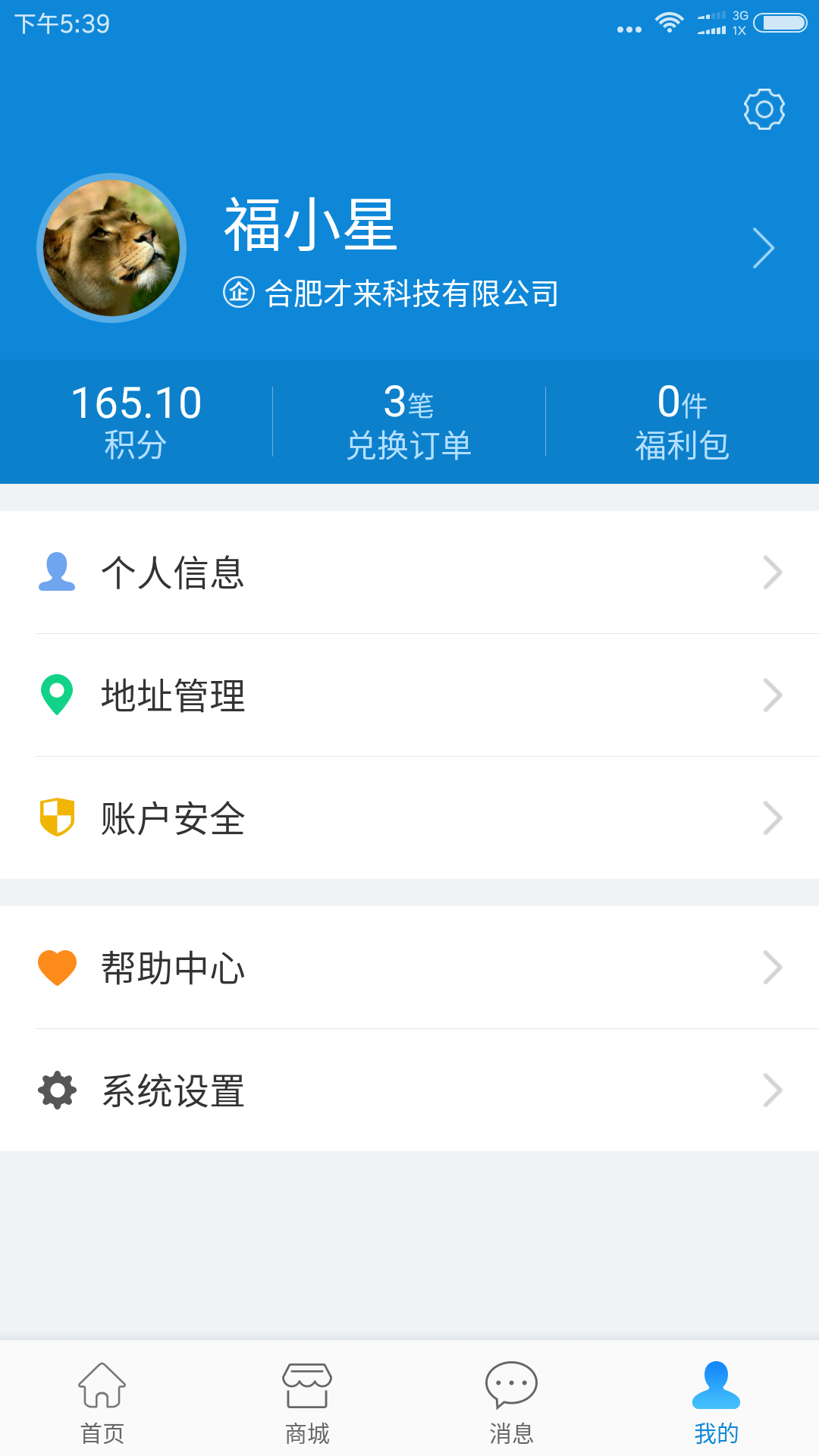Tap the 地址管理 location pin icon
Screen dimensions: 819x1456
57,695
